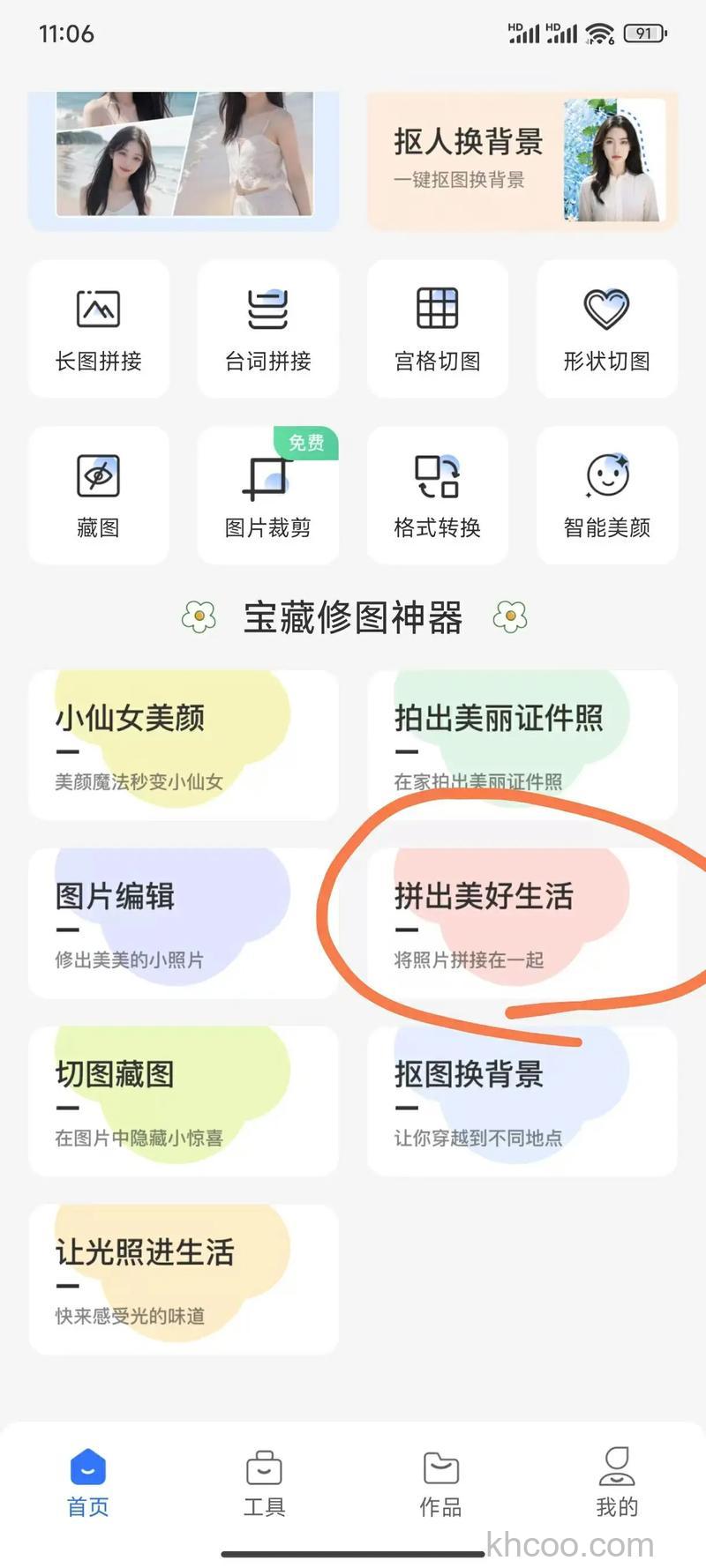This screenshot has width=706, height=1568.
Task: Select the 小仙女美颜 beauty card
Action: pyautogui.click(x=183, y=743)
